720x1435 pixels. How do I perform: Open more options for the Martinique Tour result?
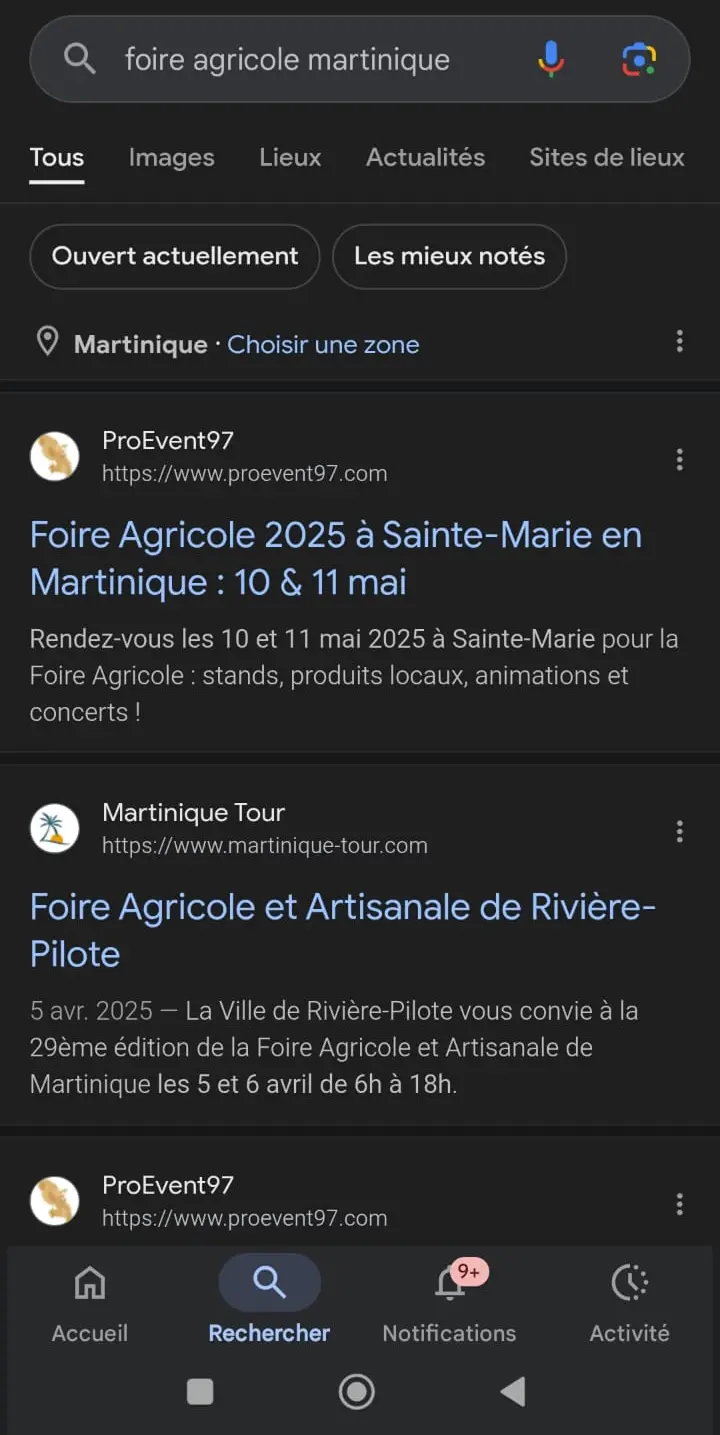(x=680, y=831)
